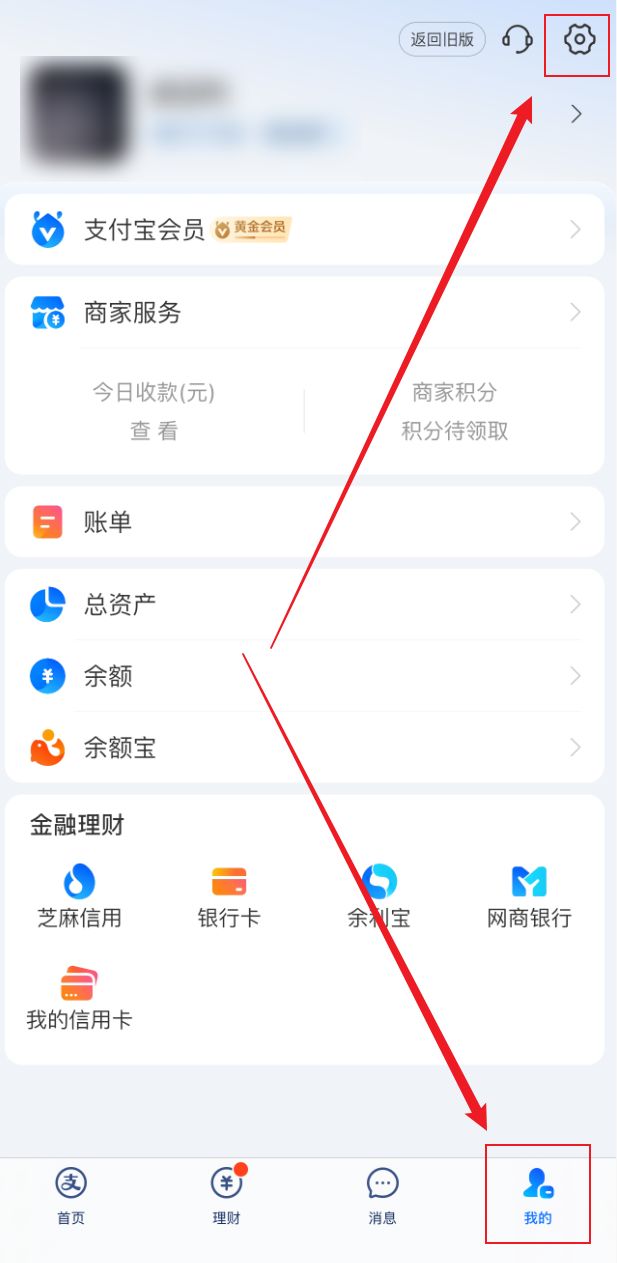Viewport: 617px width, 1263px height.
Task: Switch to the 理财 wealth tab
Action: [x=227, y=1196]
